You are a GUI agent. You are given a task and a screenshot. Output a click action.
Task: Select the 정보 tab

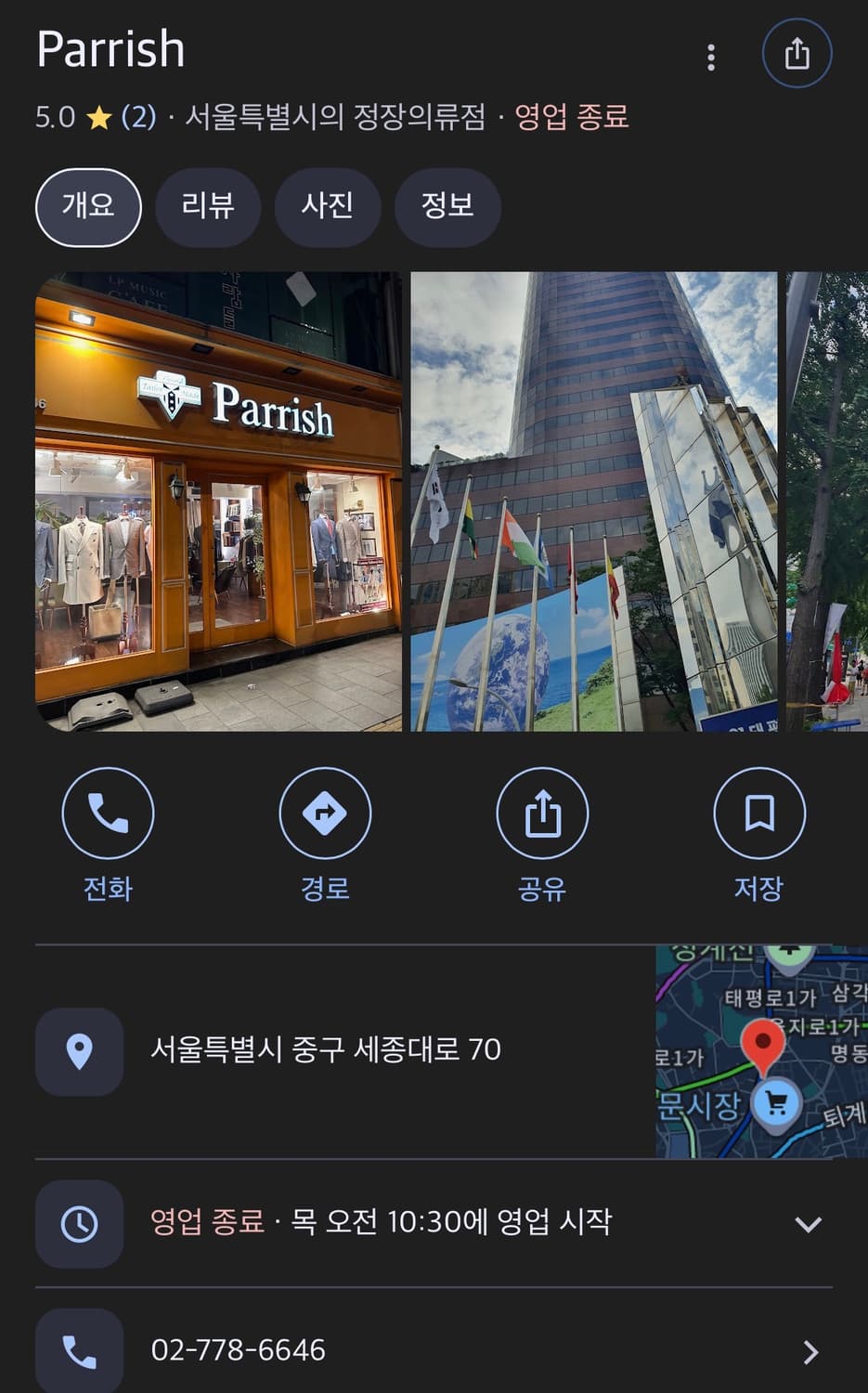447,208
